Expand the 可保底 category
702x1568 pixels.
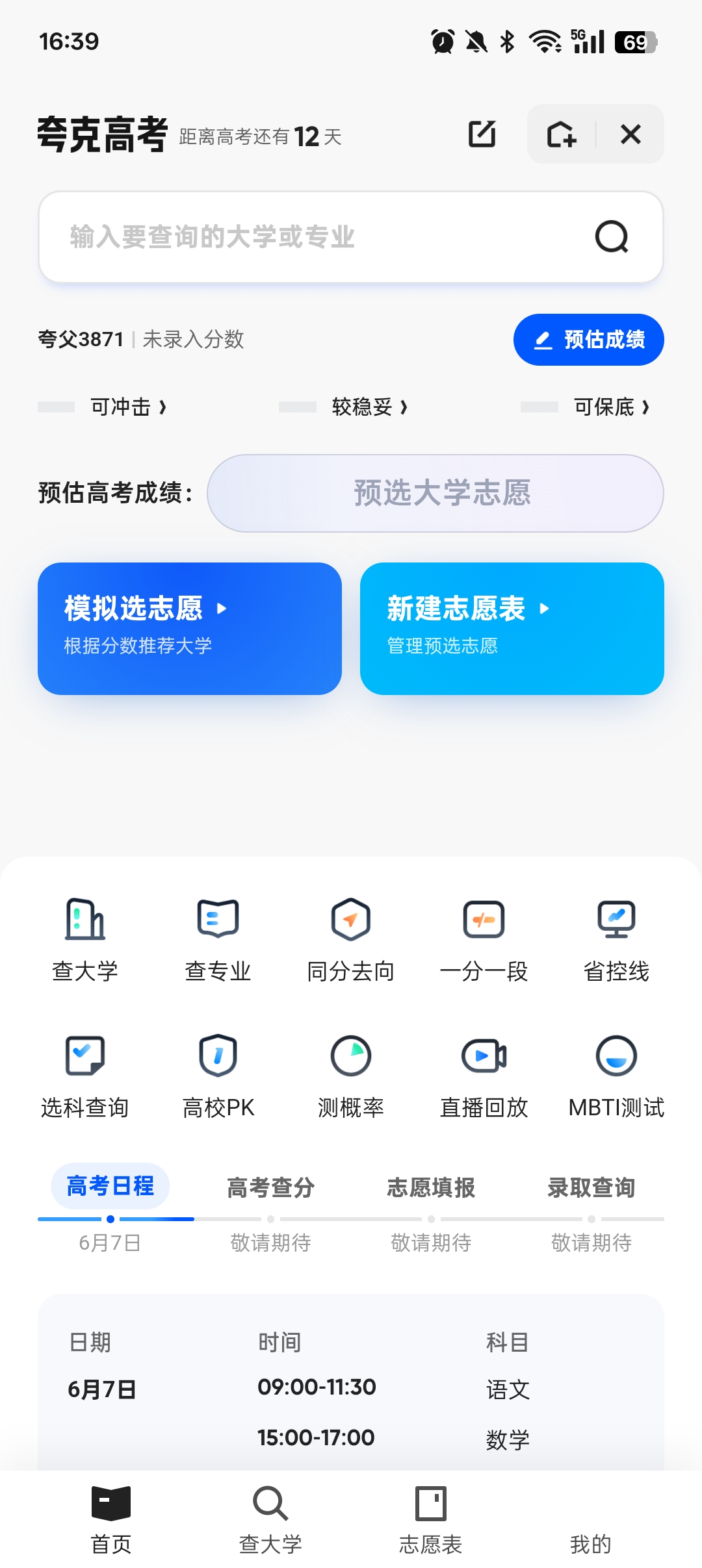[611, 407]
